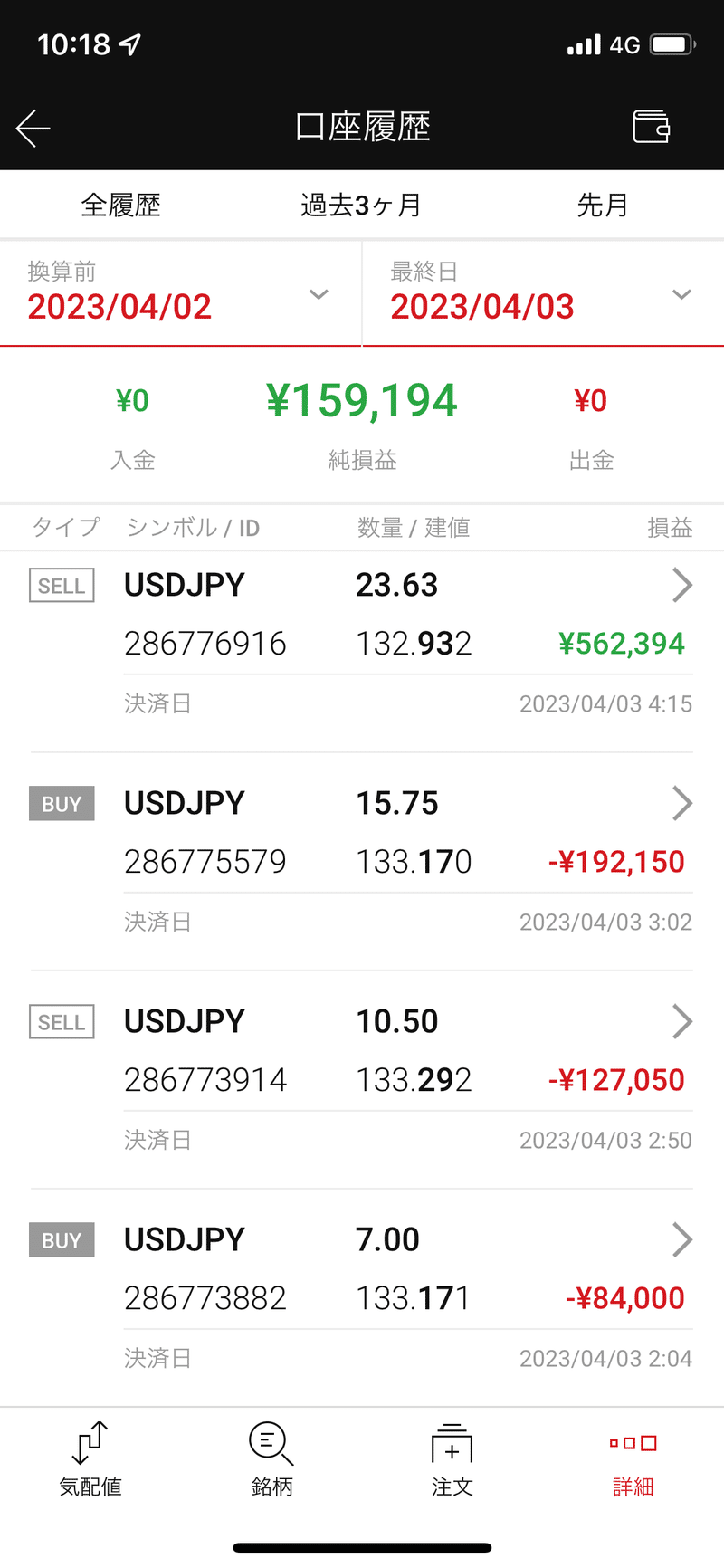Switch to the 注文 tab
The image size is (724, 1568).
(452, 1458)
